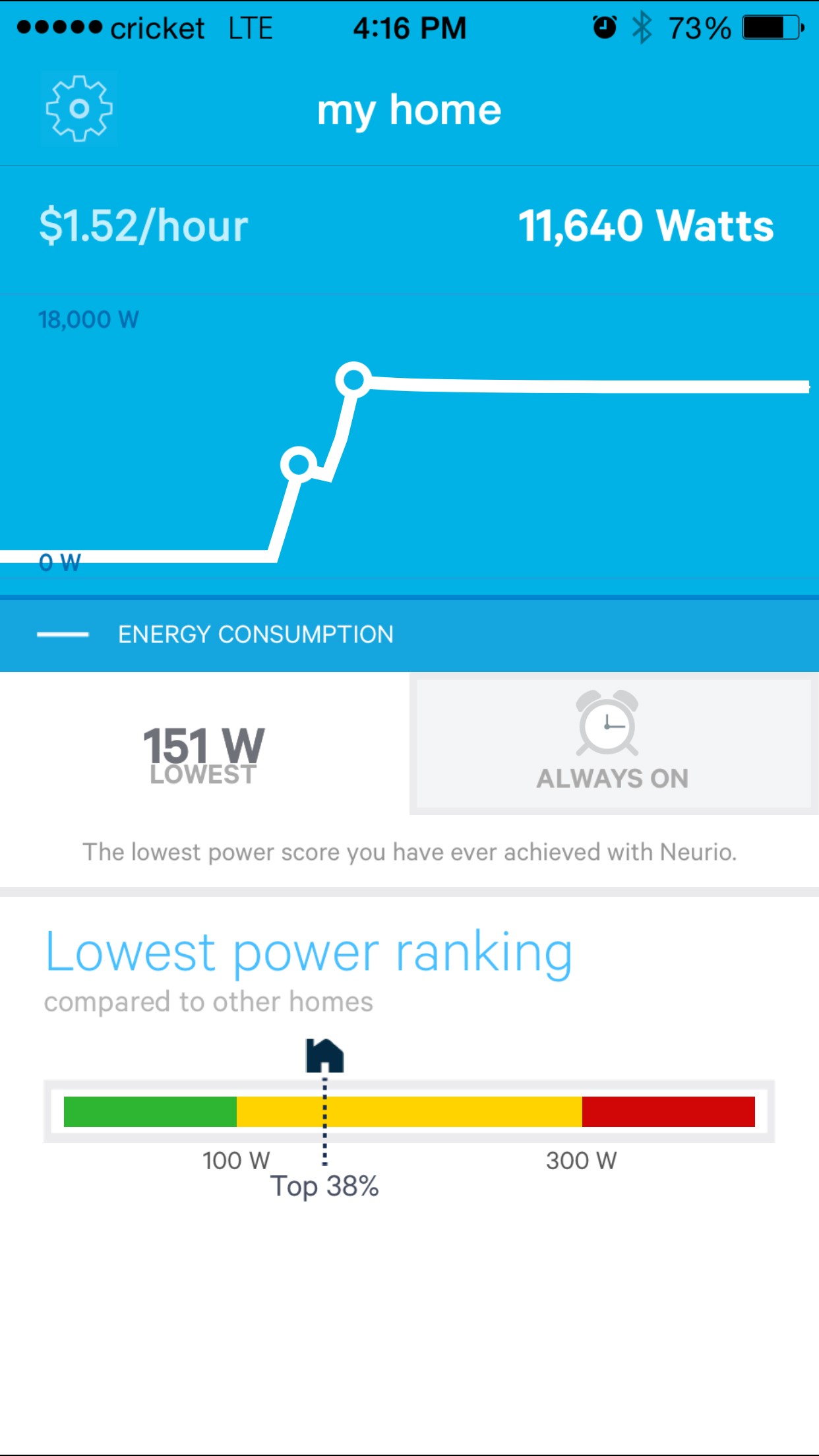Open the settings gear icon
Screen dimensions: 819x1456
tap(79, 109)
